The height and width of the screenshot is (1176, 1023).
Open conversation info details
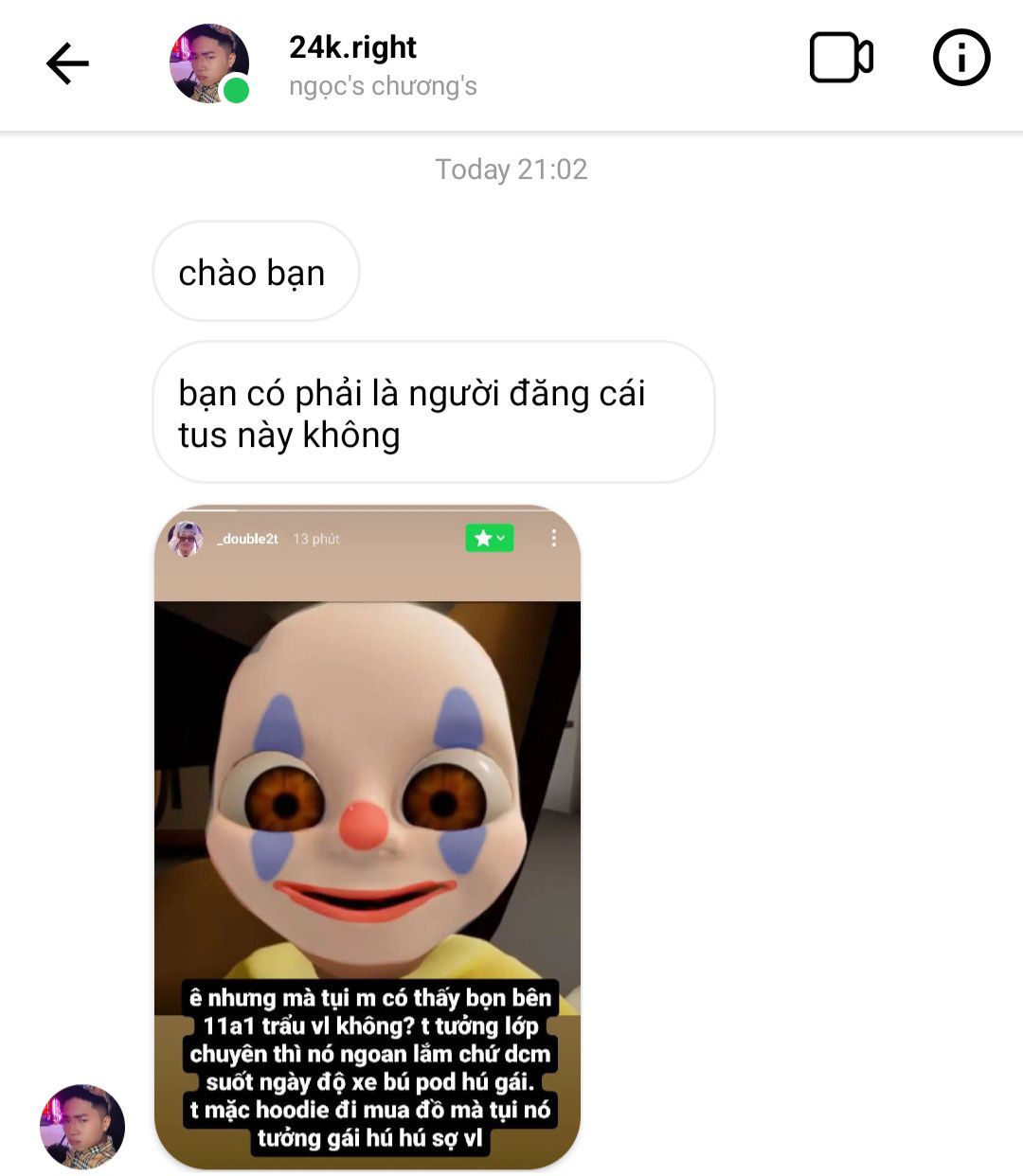point(960,59)
